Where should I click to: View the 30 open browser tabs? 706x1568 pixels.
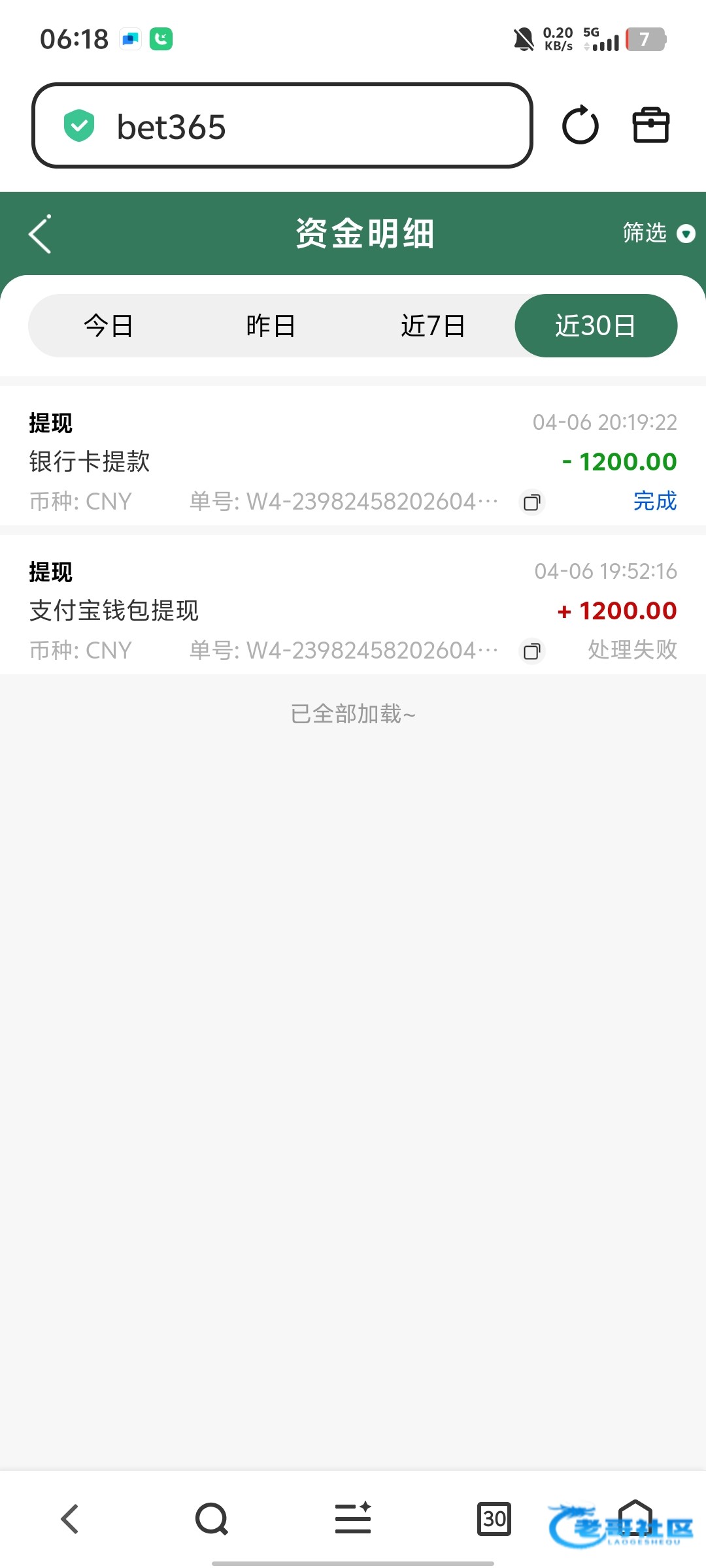(x=494, y=1518)
